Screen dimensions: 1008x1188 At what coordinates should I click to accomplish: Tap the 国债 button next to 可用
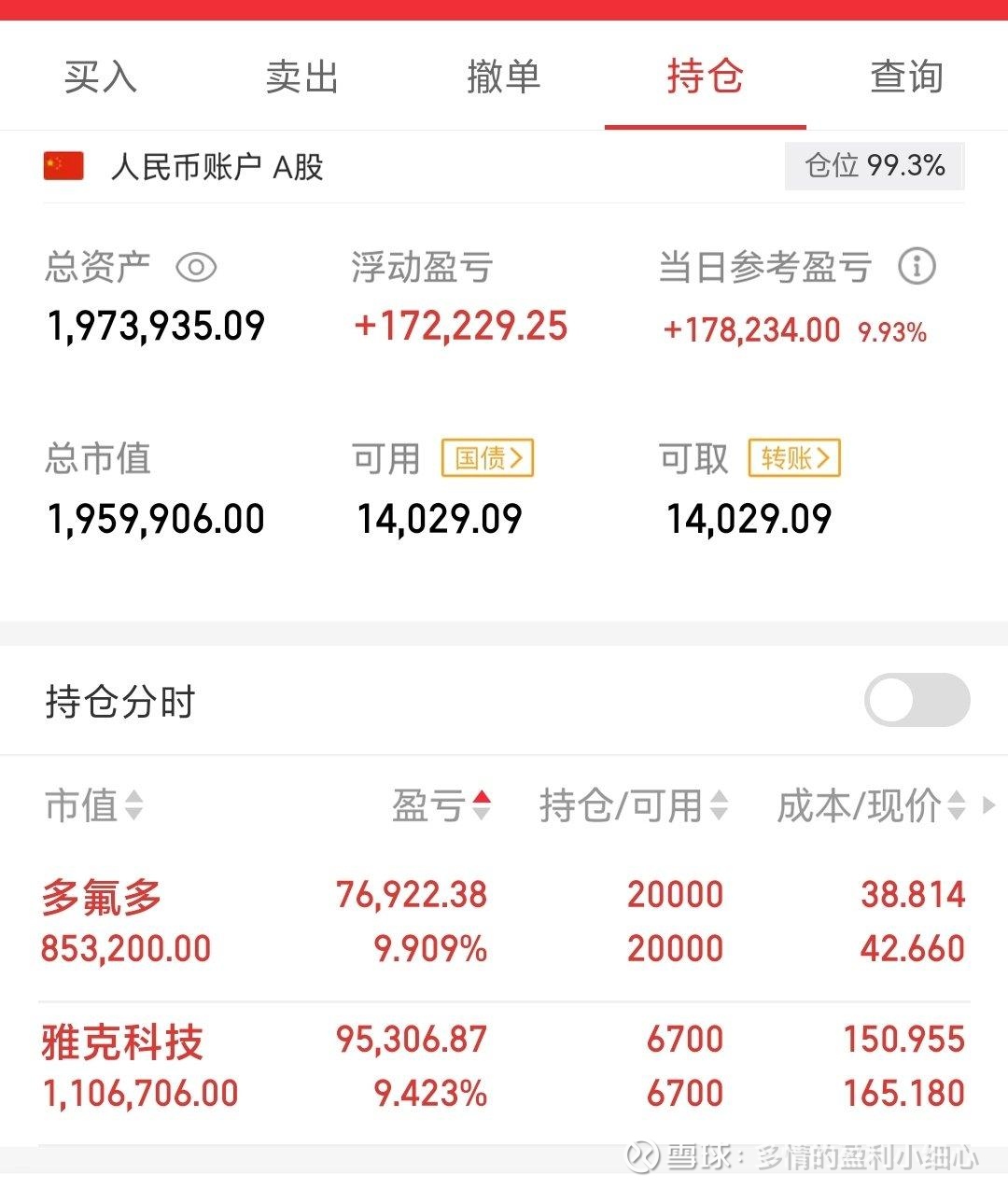pos(487,458)
